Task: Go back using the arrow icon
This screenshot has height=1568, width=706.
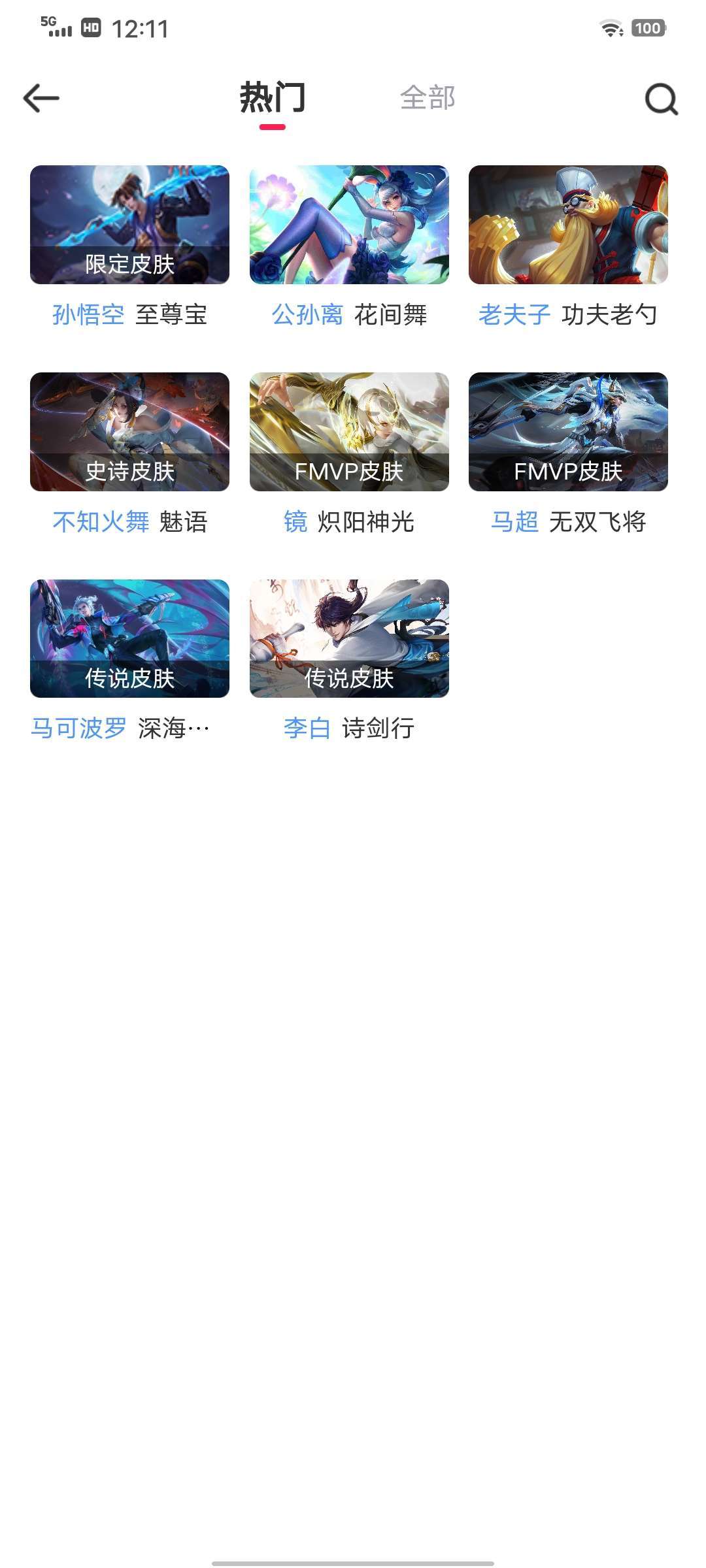Action: [41, 99]
